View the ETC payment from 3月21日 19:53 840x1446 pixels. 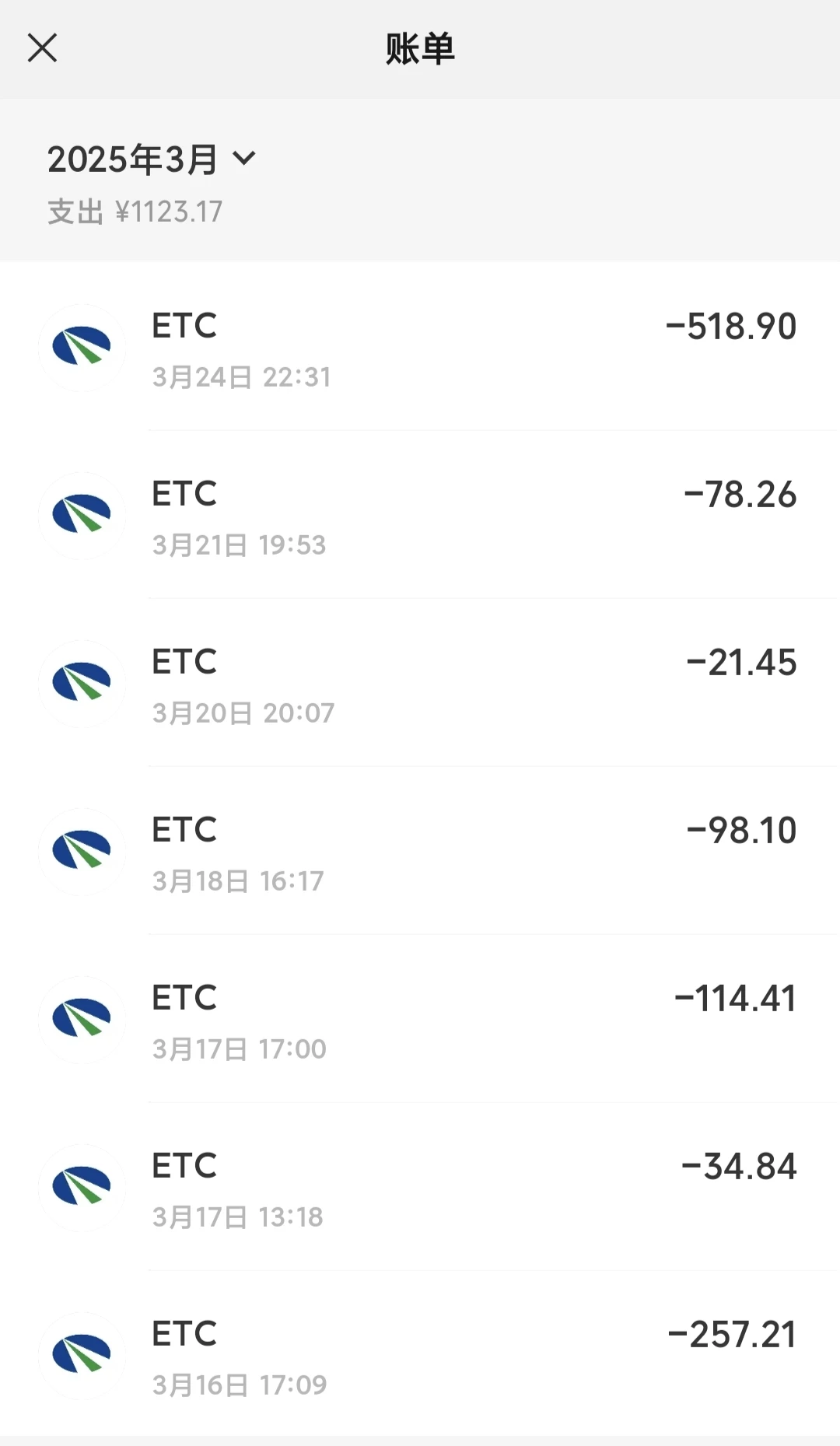coord(420,515)
